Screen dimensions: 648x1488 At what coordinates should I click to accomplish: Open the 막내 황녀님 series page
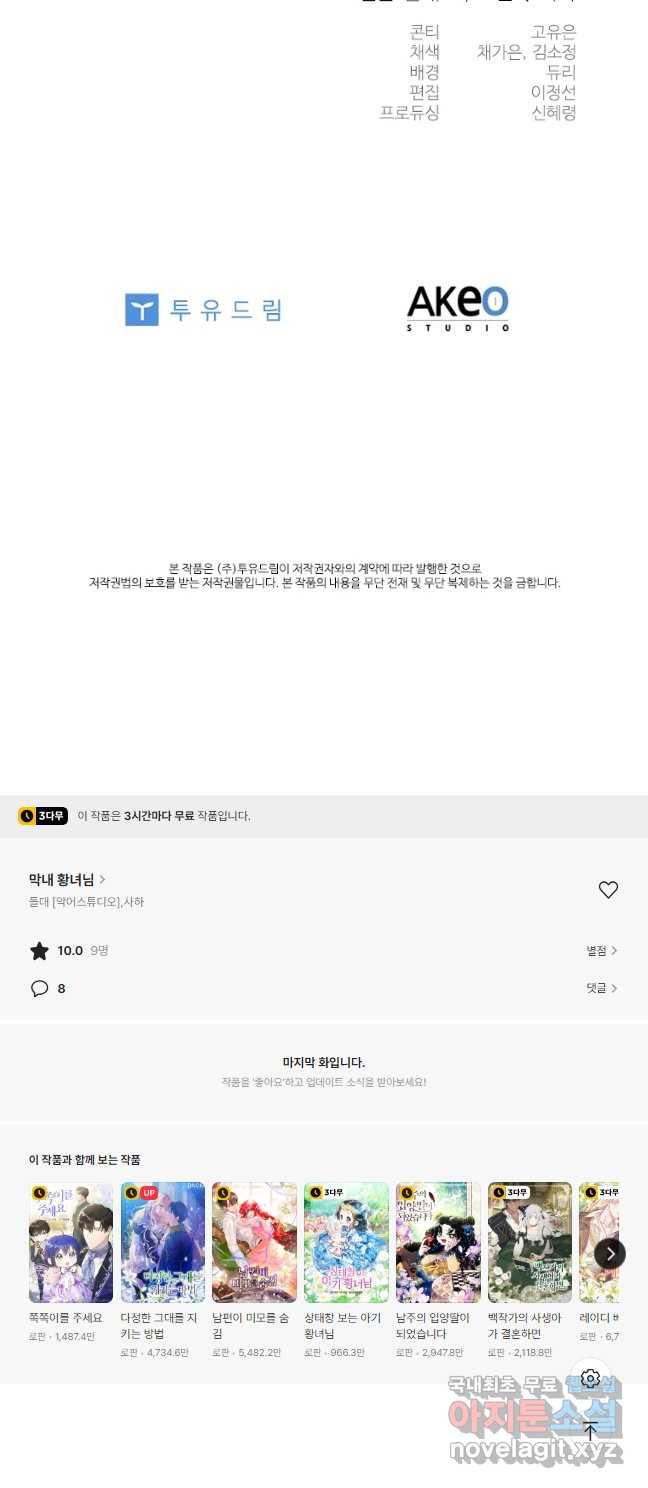[x=67, y=880]
